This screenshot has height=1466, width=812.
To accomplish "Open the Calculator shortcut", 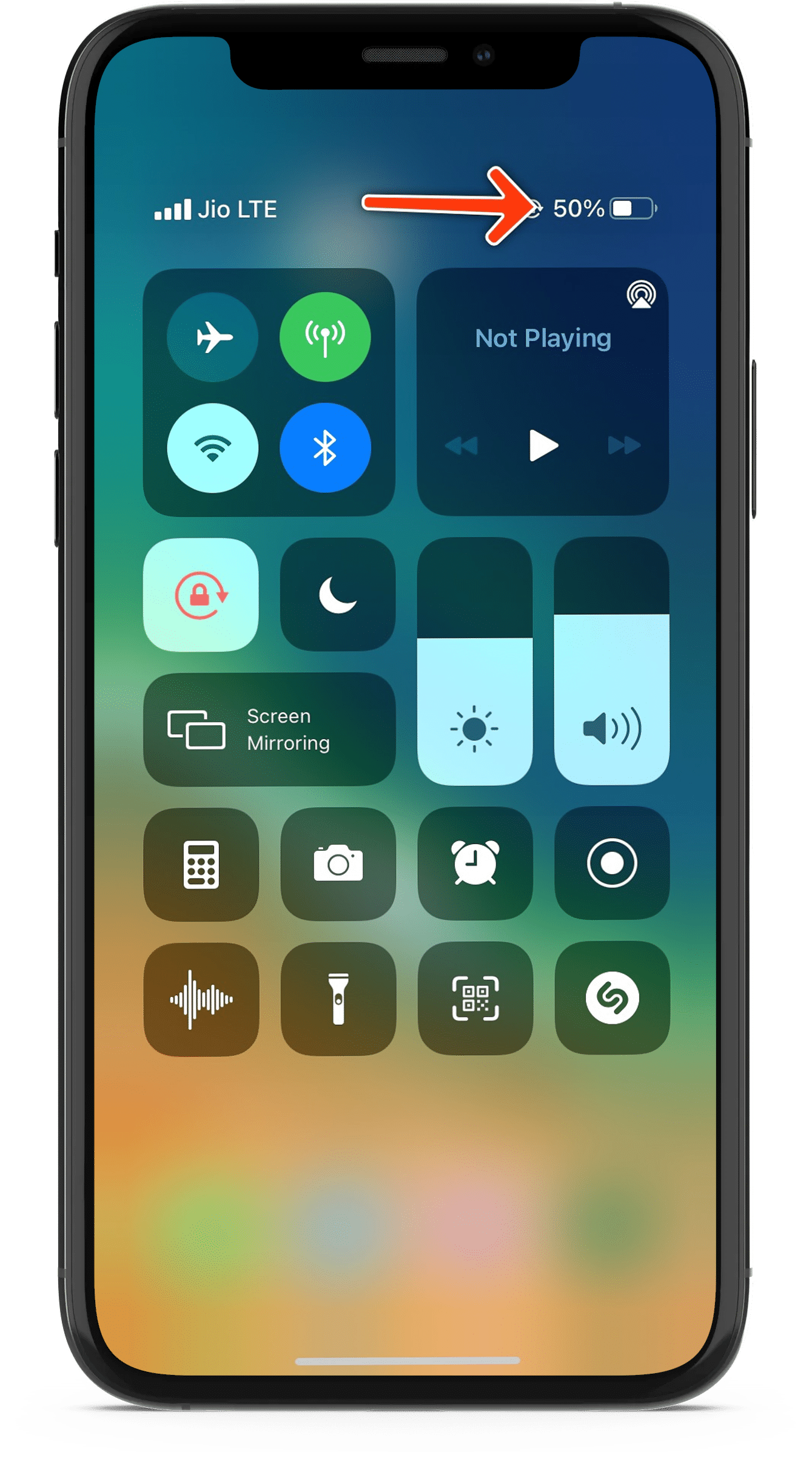I will coord(201,864).
